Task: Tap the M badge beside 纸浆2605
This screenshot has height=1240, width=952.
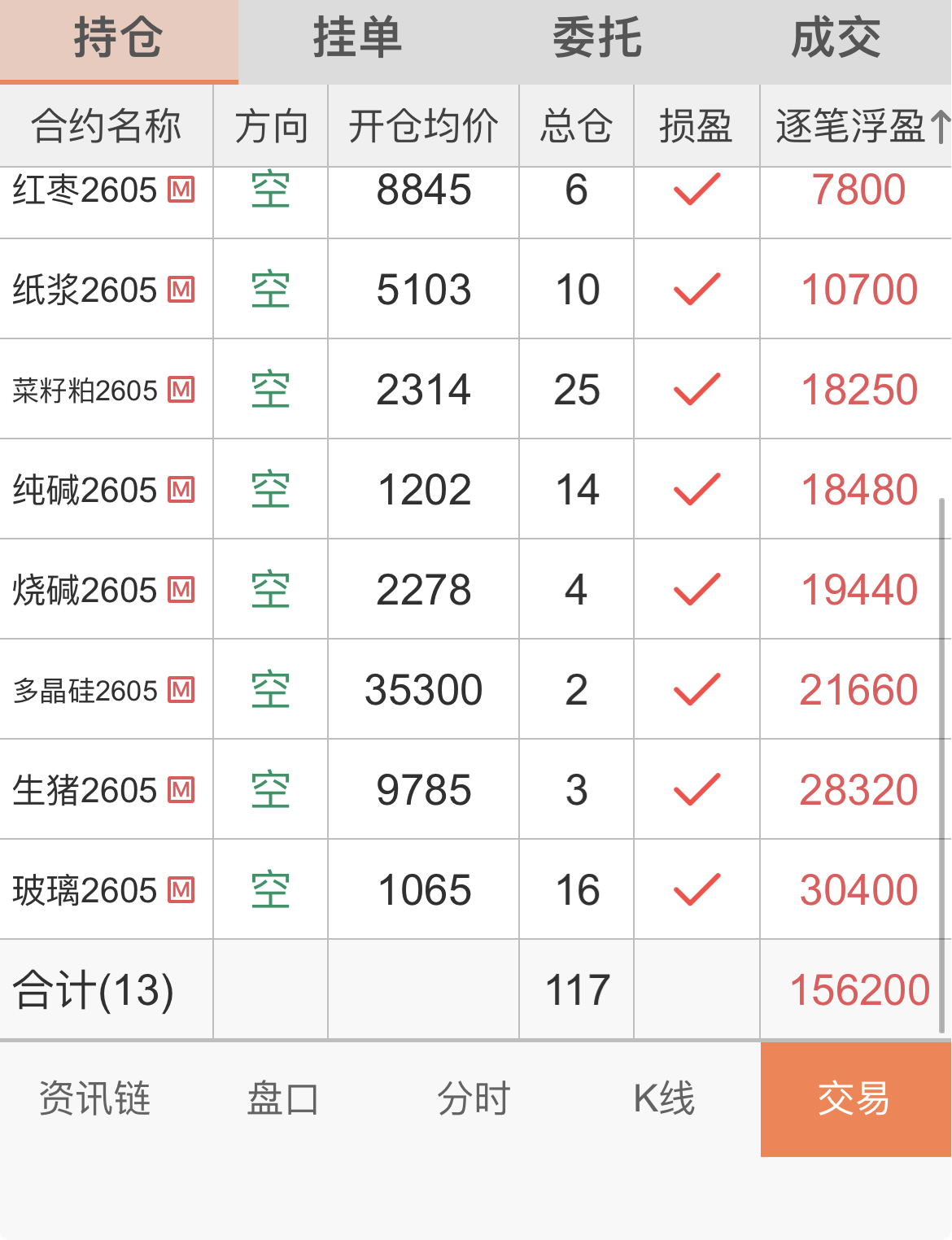Action: pos(182,290)
